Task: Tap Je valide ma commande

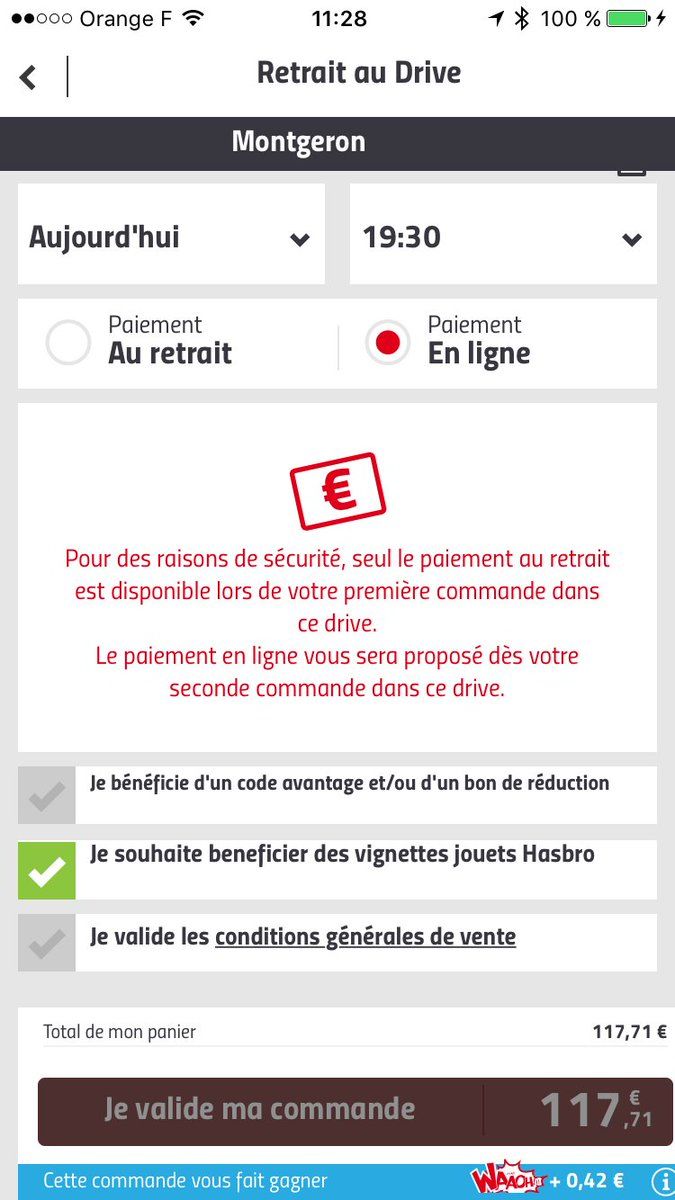Action: tap(260, 1110)
